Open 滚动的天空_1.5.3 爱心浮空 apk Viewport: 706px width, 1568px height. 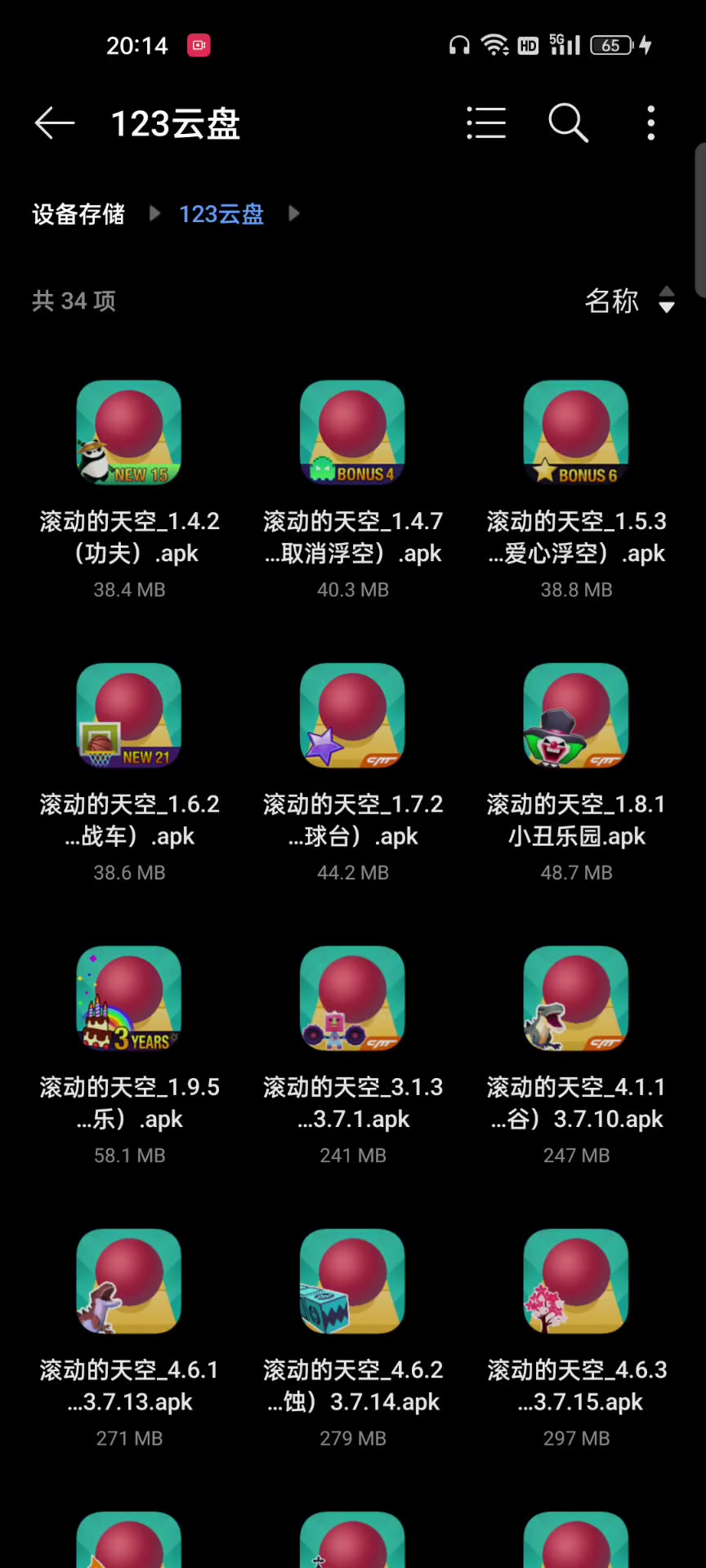[576, 433]
